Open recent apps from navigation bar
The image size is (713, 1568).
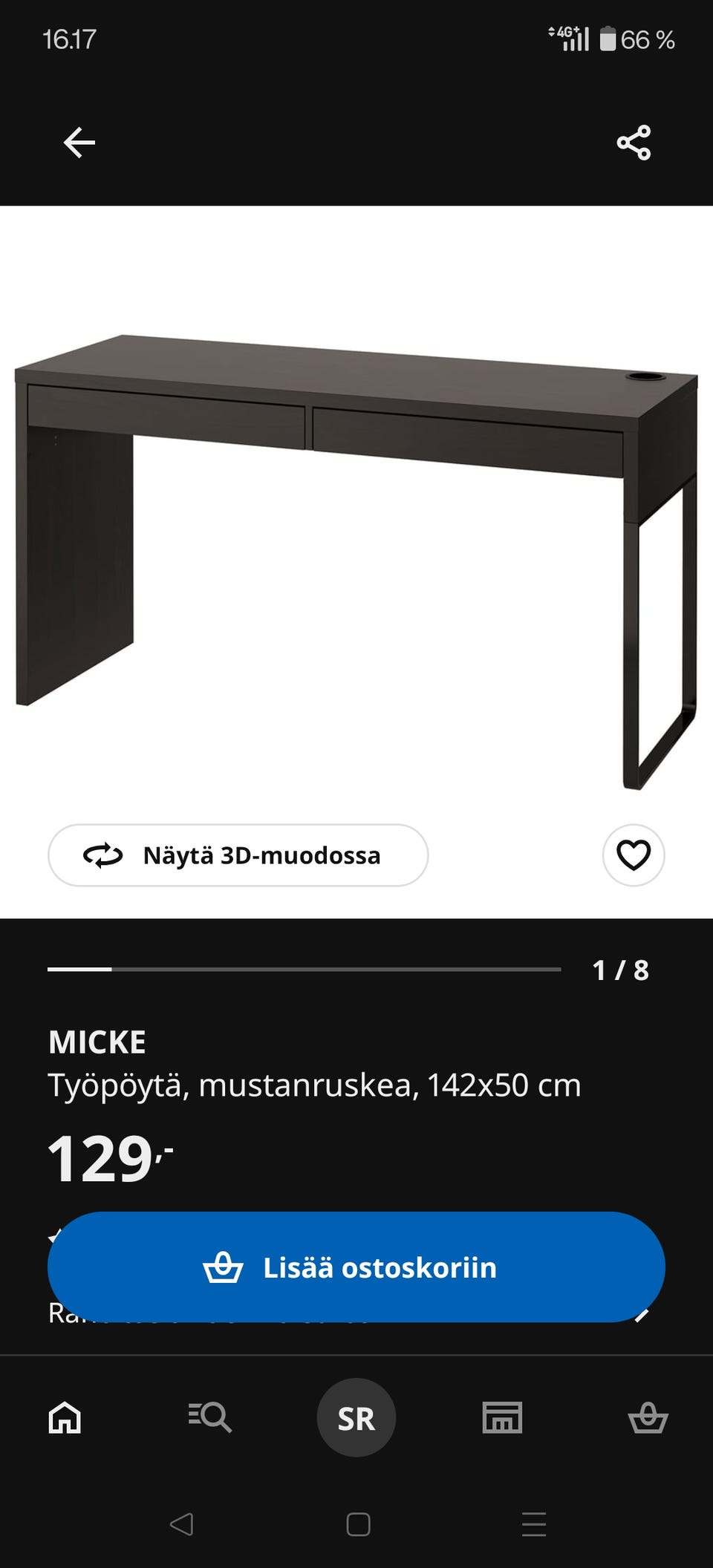pos(534,1524)
